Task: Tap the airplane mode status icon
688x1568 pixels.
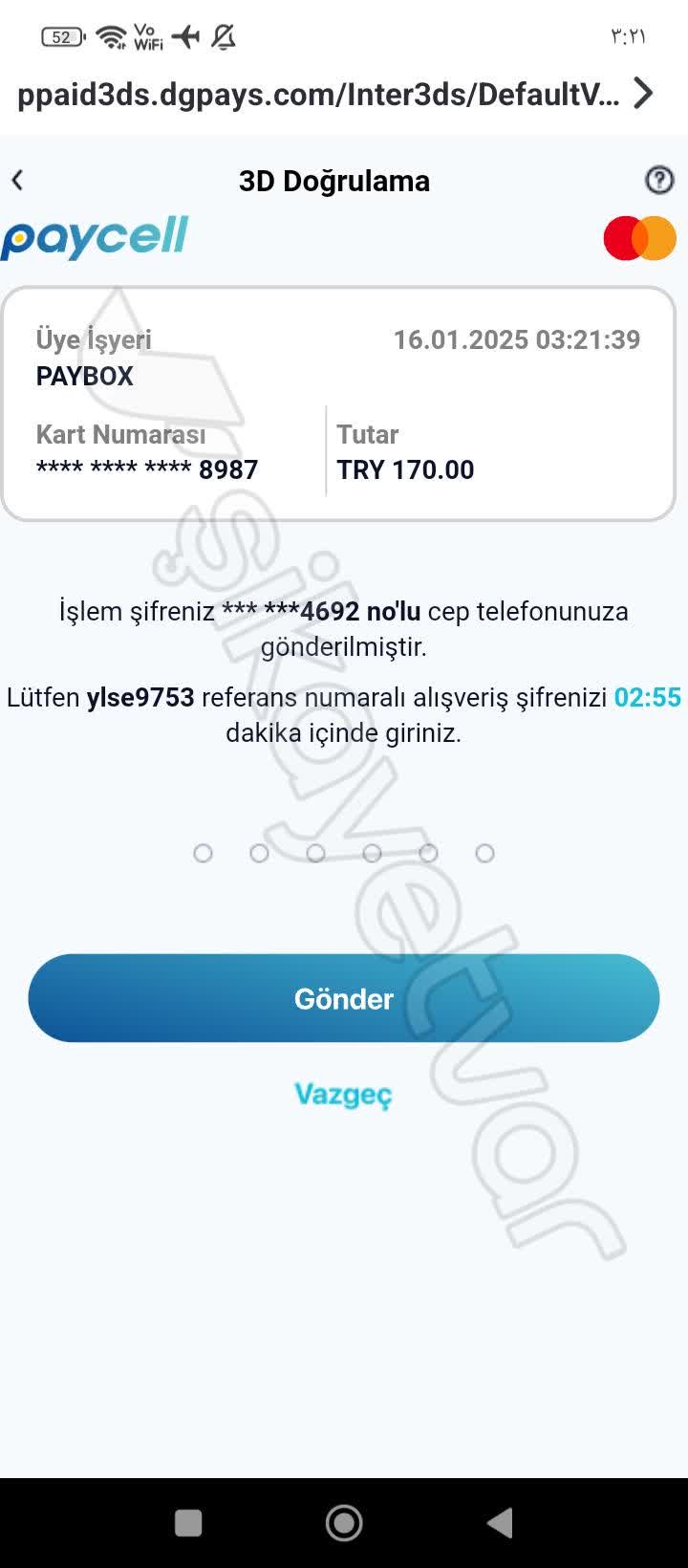Action: point(185,35)
